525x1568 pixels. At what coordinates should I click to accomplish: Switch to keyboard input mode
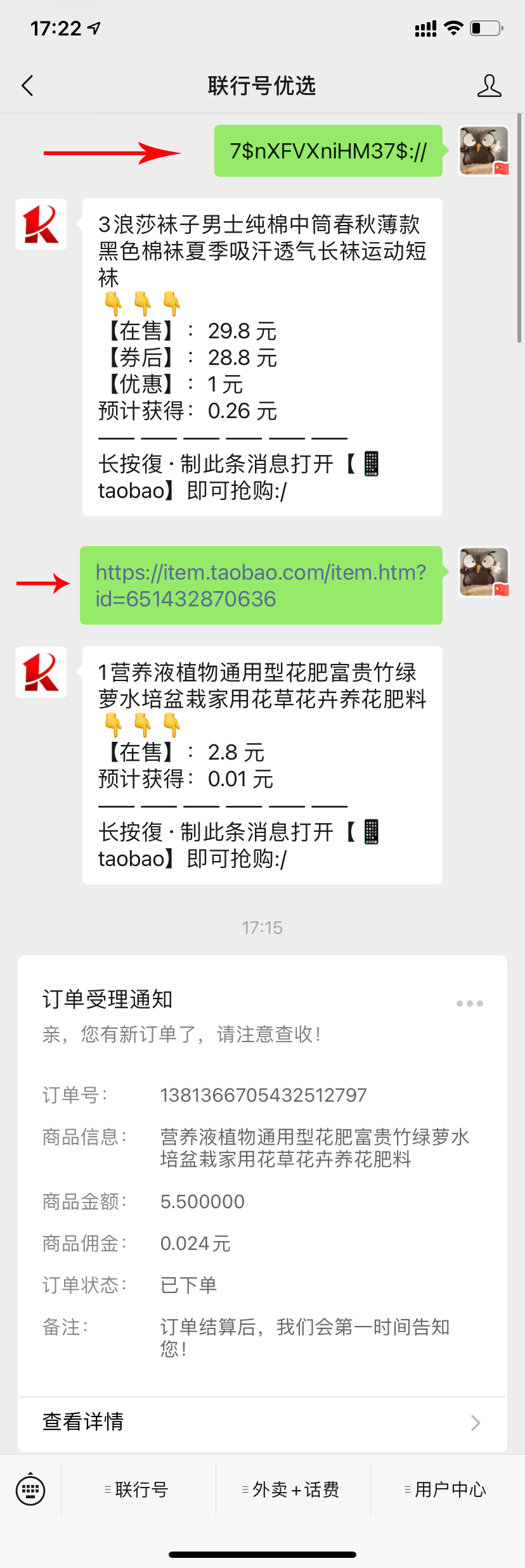coord(30,1489)
